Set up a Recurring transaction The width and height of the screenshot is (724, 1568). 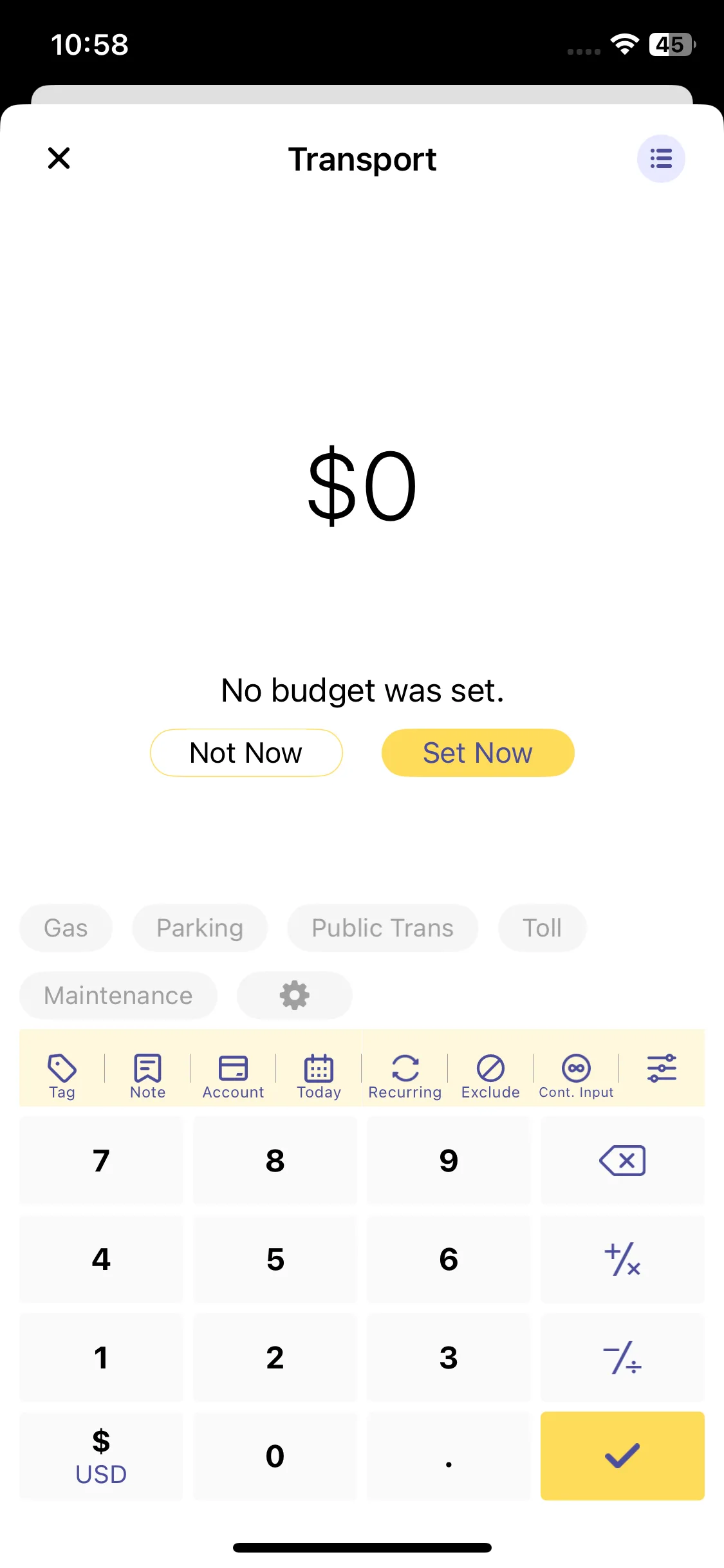(x=405, y=1076)
